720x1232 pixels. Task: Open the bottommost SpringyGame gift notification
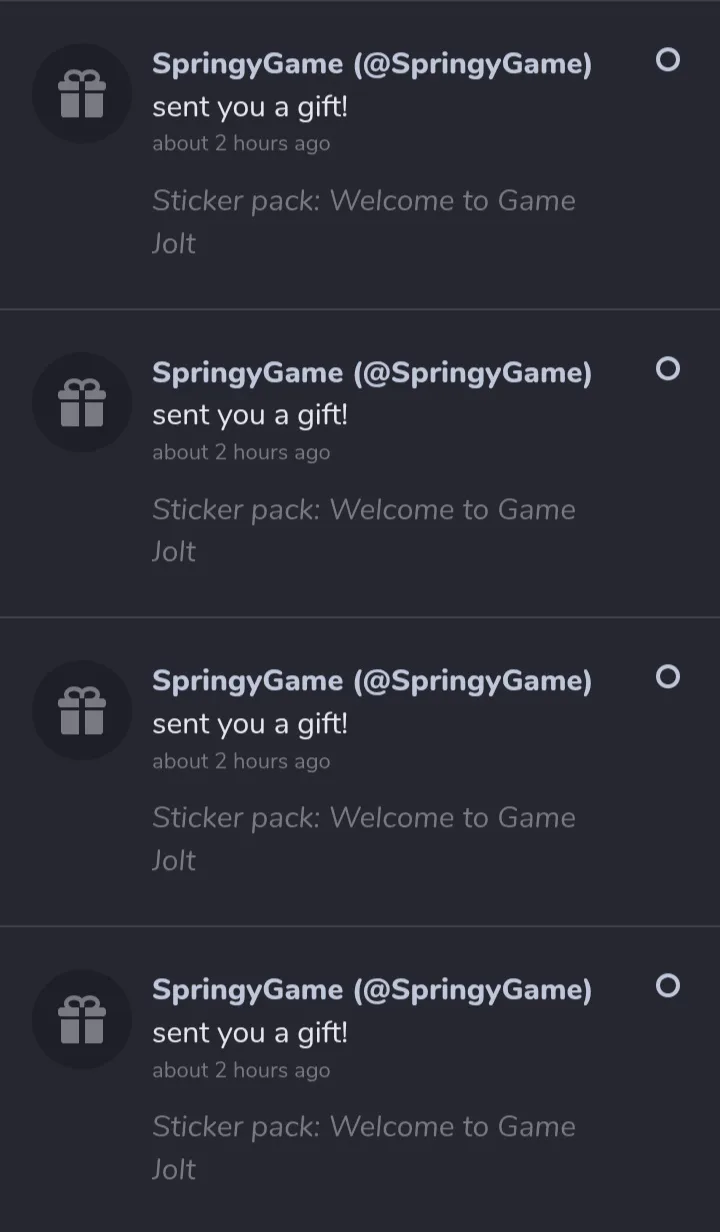pyautogui.click(x=360, y=1079)
